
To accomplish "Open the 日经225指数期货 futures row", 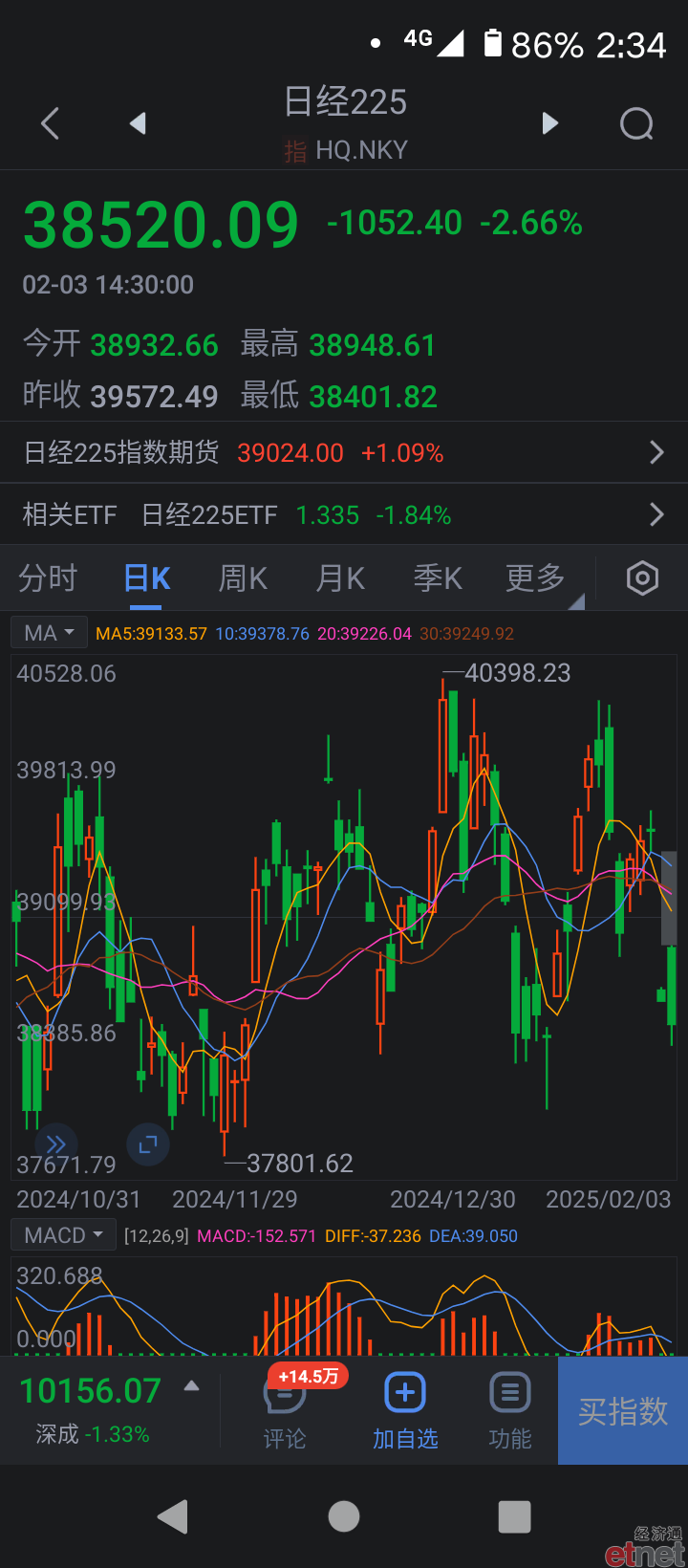I will point(344,452).
